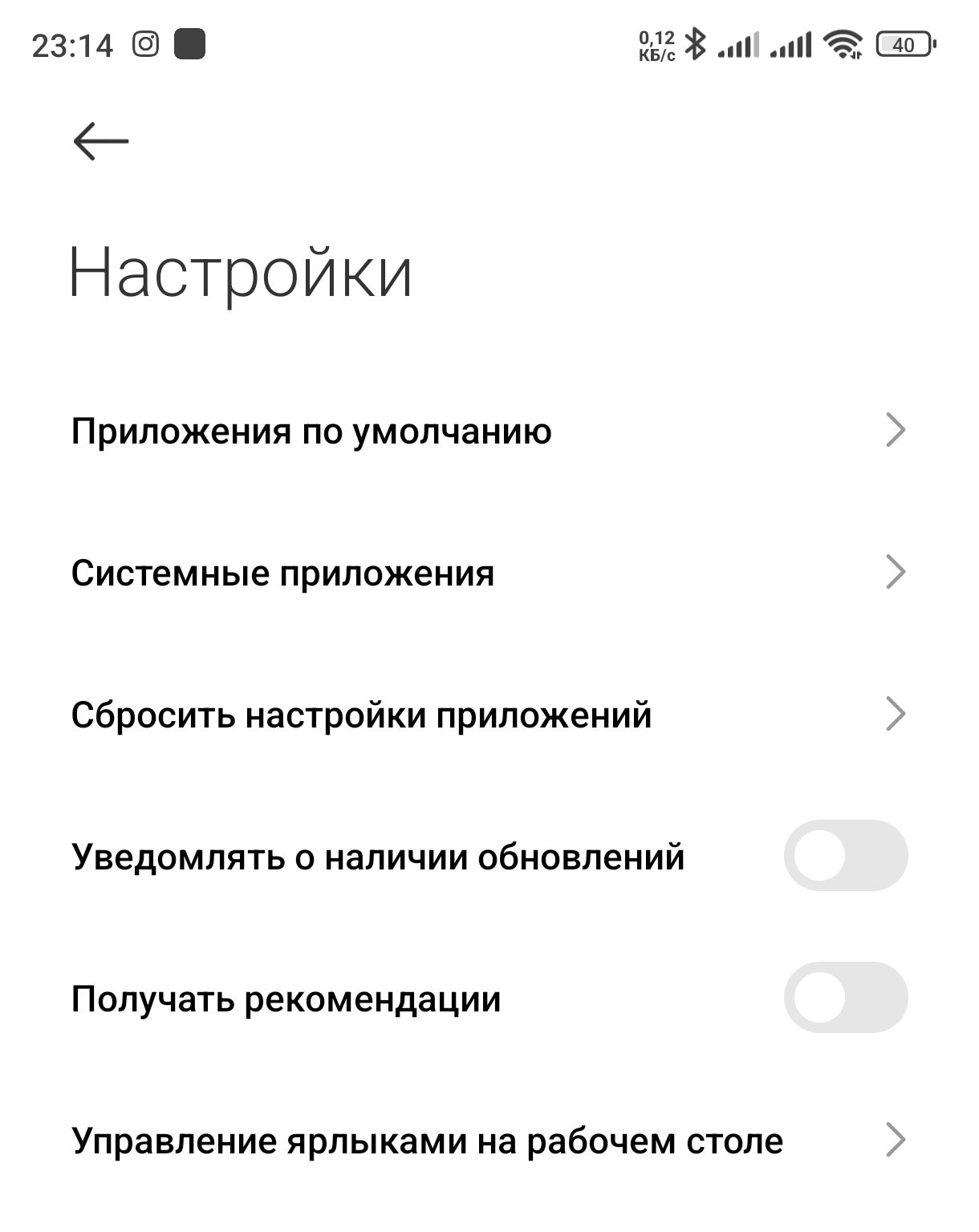This screenshot has height=1232, width=979.
Task: Open Управление ярлыками на рабочем столе
Action: (x=488, y=1140)
